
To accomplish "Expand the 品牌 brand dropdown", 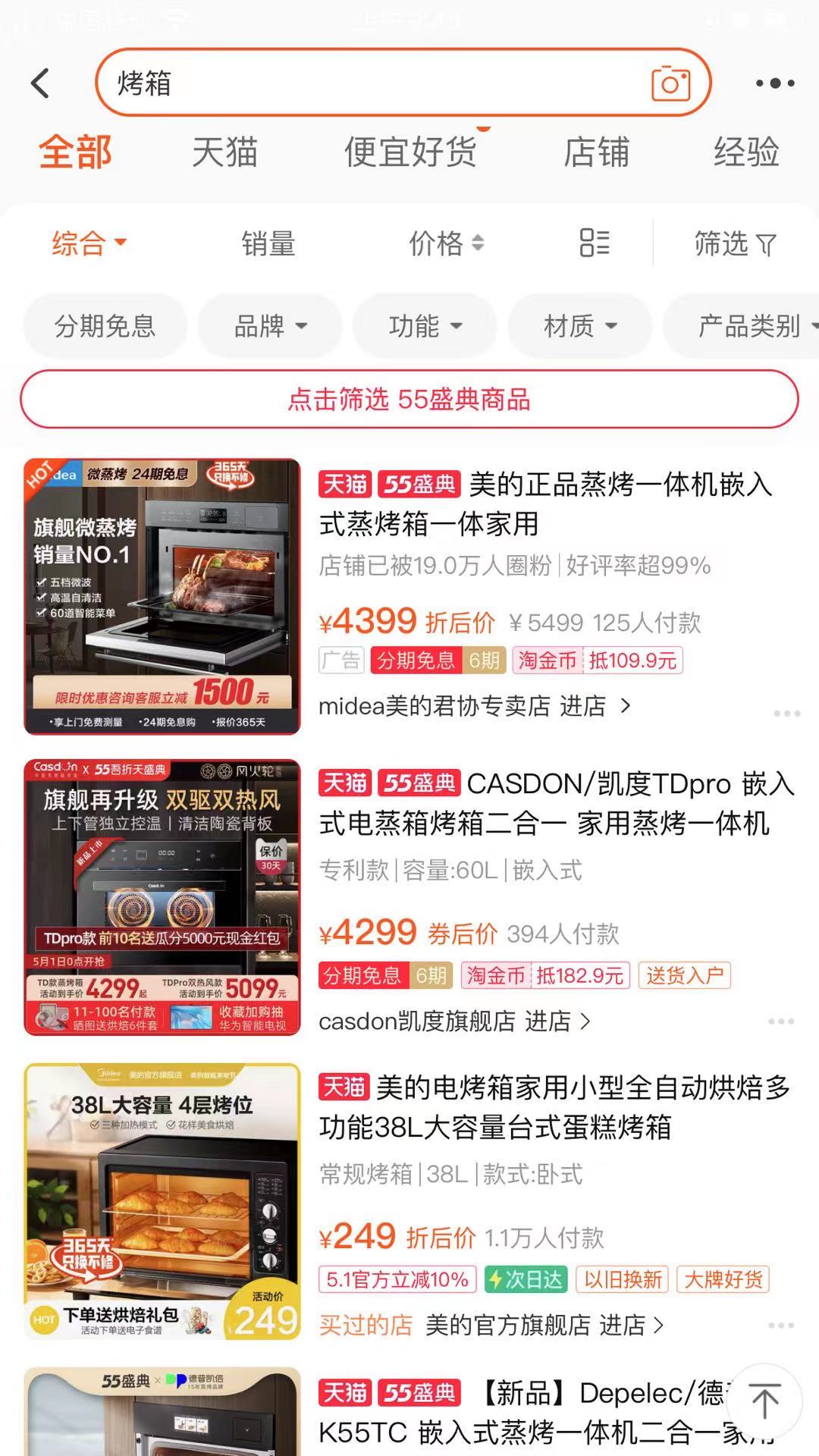I will pos(269,325).
